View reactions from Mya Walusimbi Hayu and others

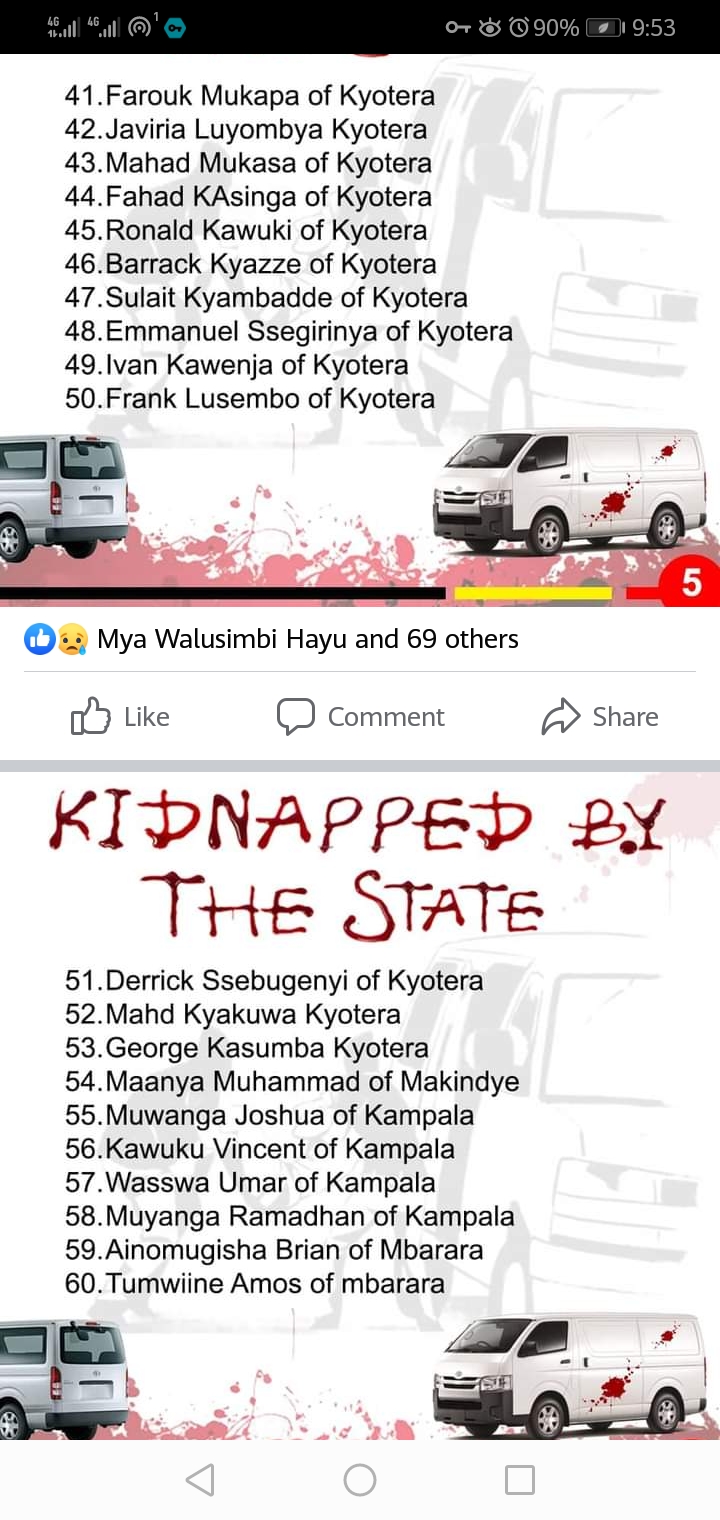click(x=271, y=639)
